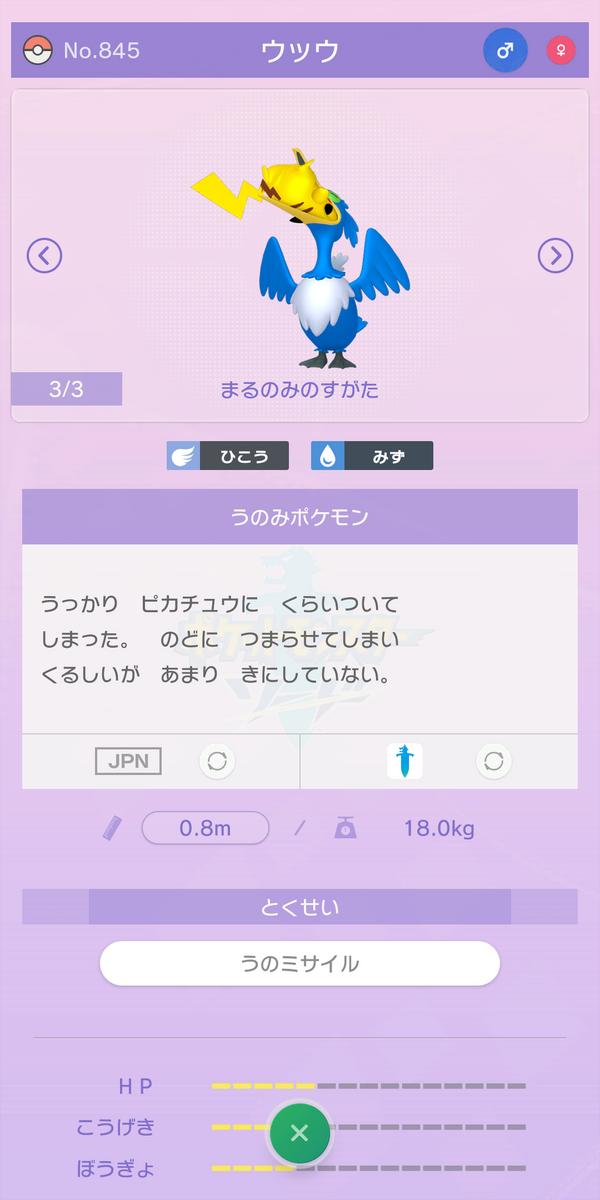Show the next form with right arrow
Viewport: 600px width, 1200px height.
[556, 256]
